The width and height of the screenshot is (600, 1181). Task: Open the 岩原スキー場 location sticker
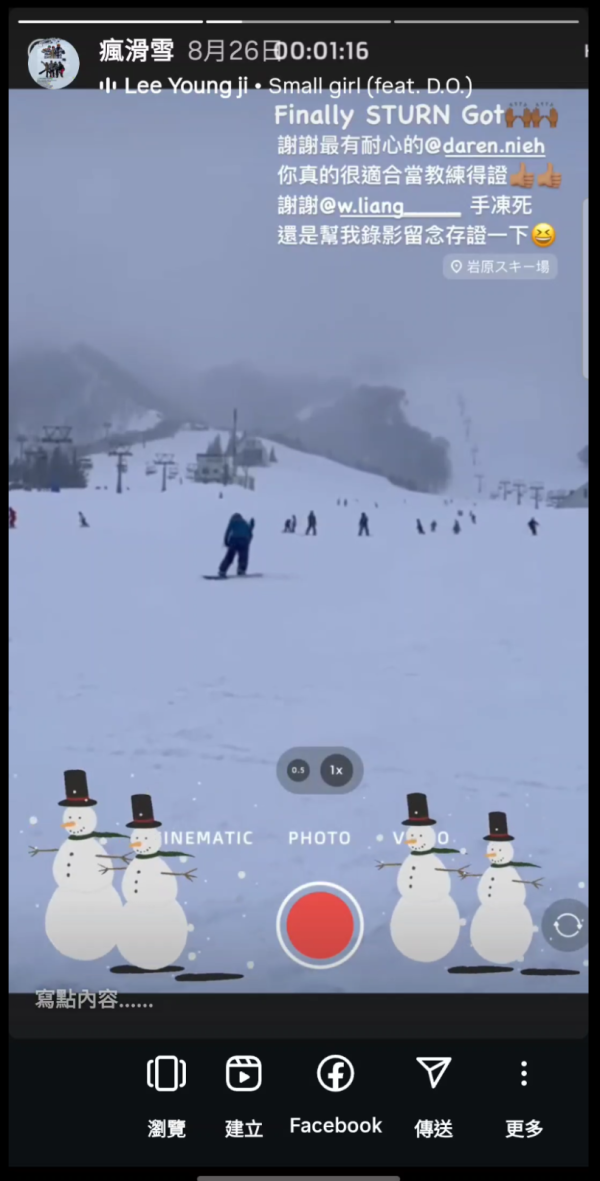500,266
